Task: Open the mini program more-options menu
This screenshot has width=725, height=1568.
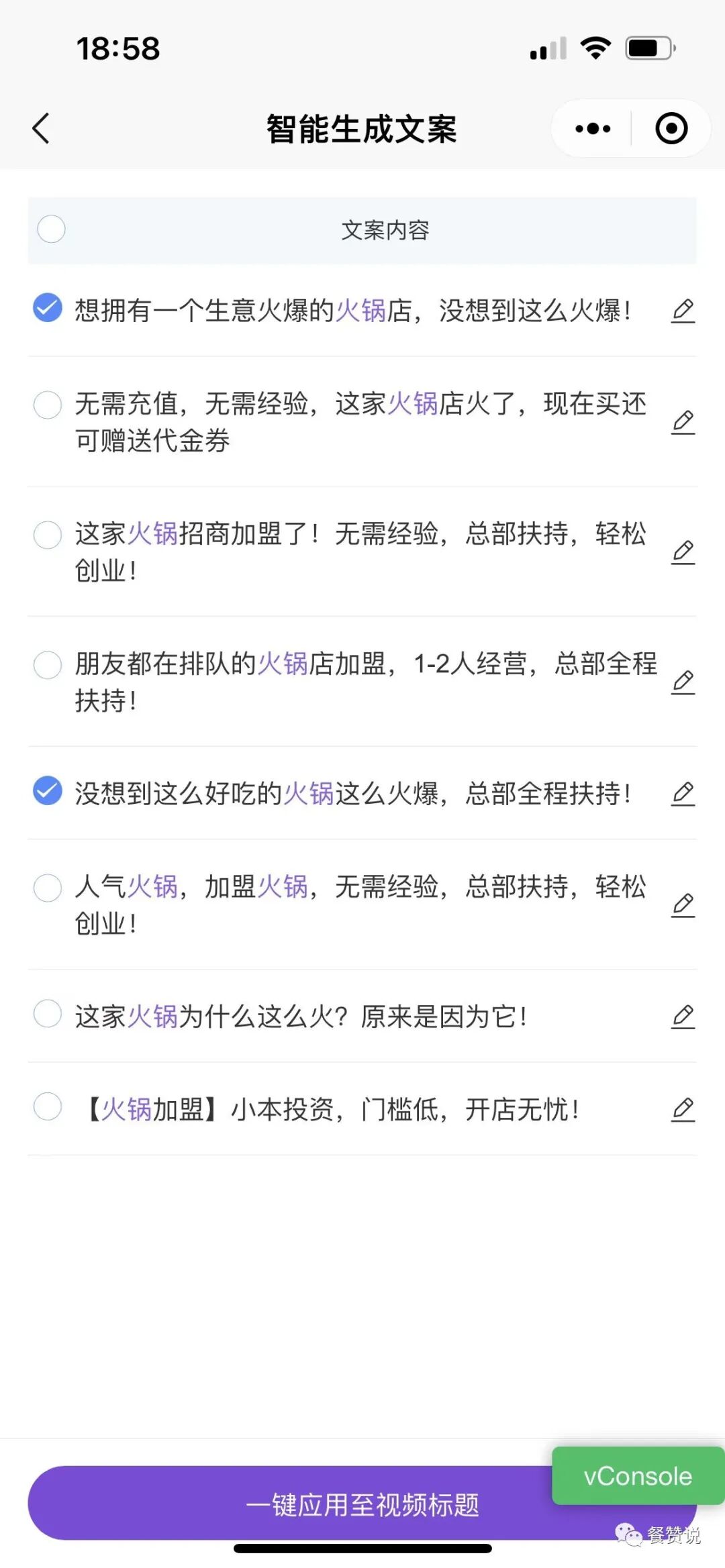Action: pyautogui.click(x=593, y=128)
